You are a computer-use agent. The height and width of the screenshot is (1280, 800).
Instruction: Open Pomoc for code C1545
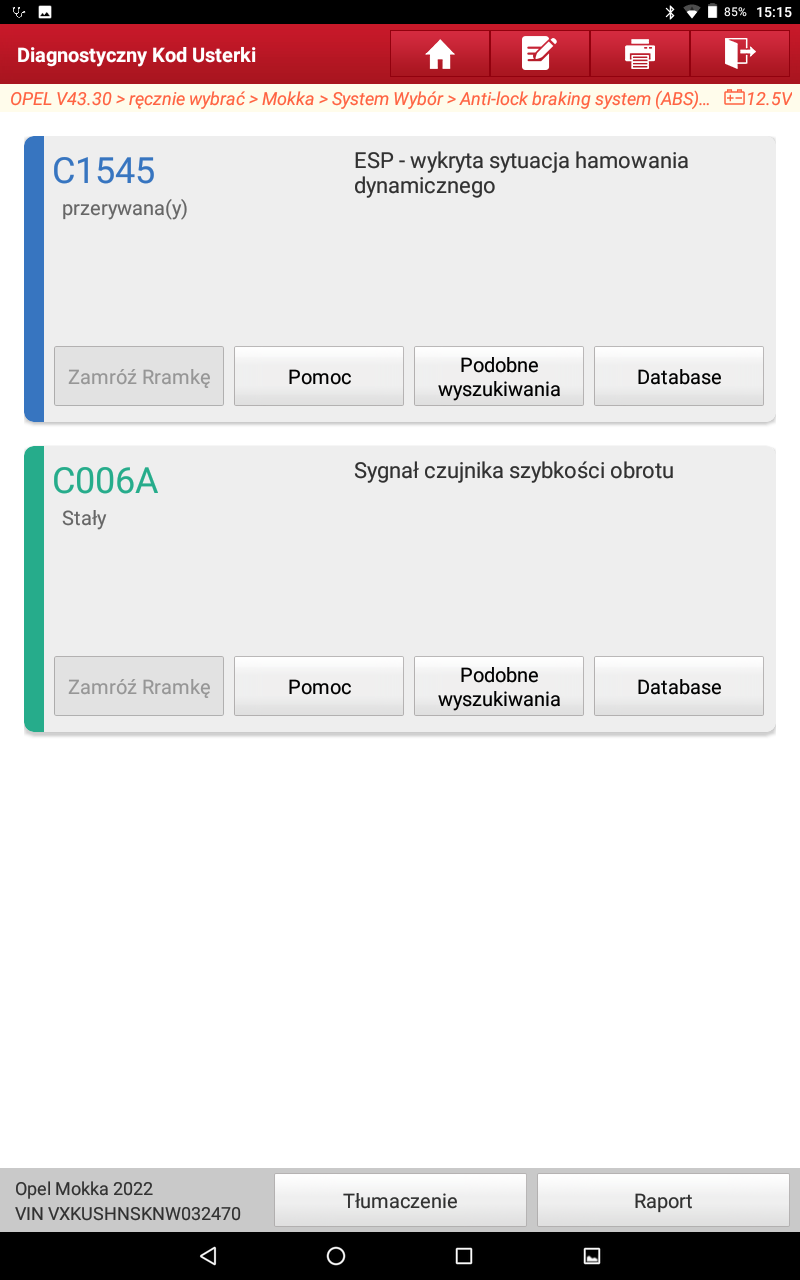point(319,376)
